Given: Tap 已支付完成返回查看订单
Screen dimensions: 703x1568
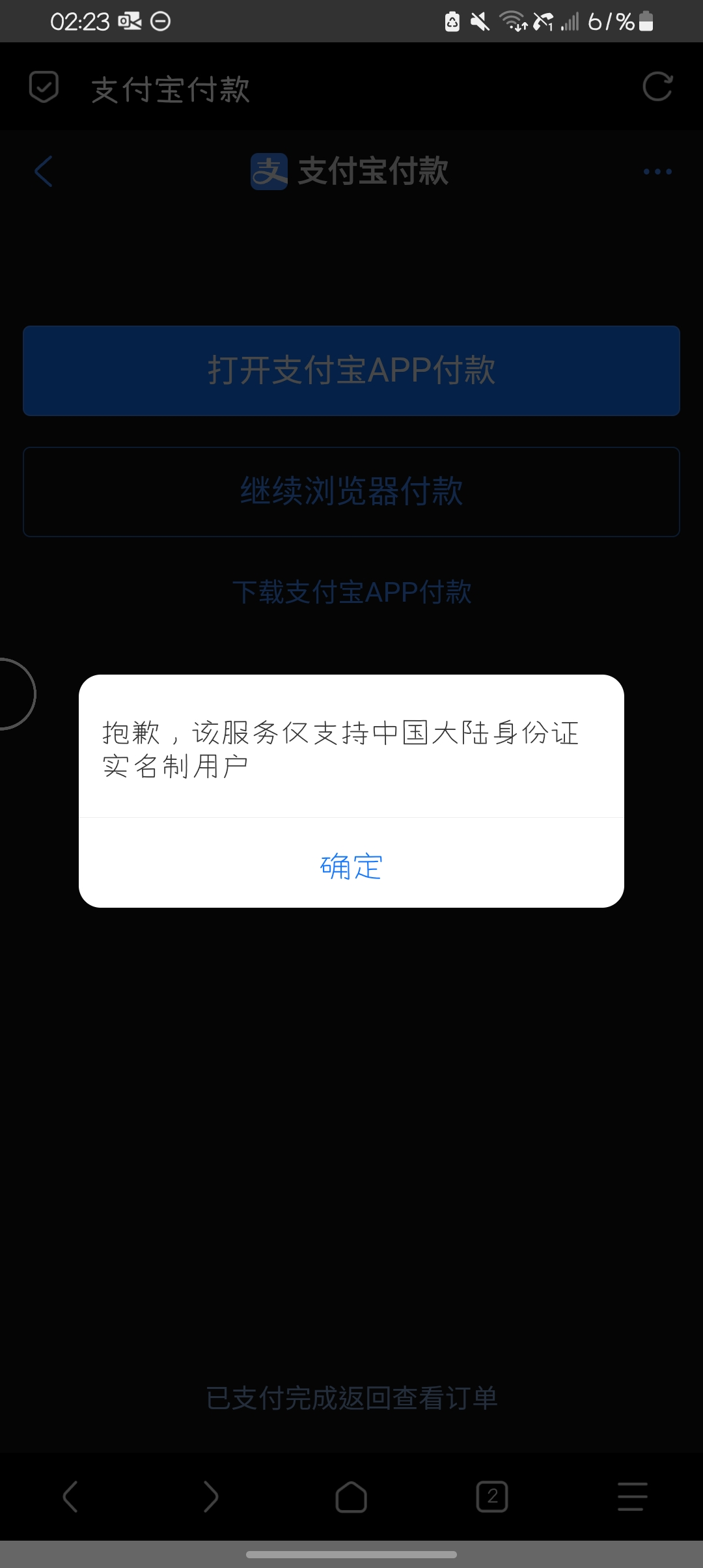Looking at the screenshot, I should click(x=351, y=1398).
